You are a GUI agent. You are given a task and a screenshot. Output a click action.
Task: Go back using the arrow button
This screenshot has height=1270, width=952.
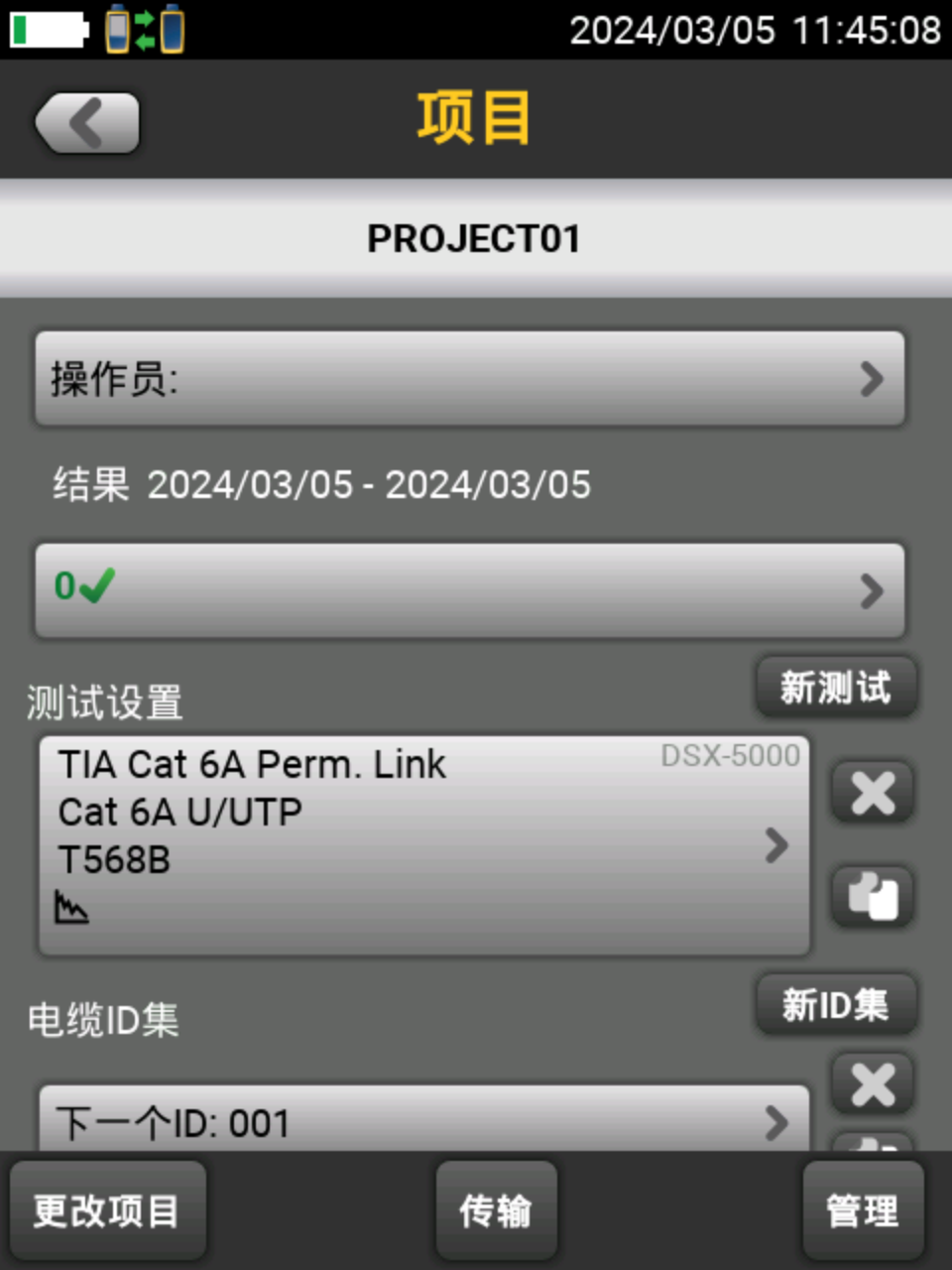click(x=87, y=124)
